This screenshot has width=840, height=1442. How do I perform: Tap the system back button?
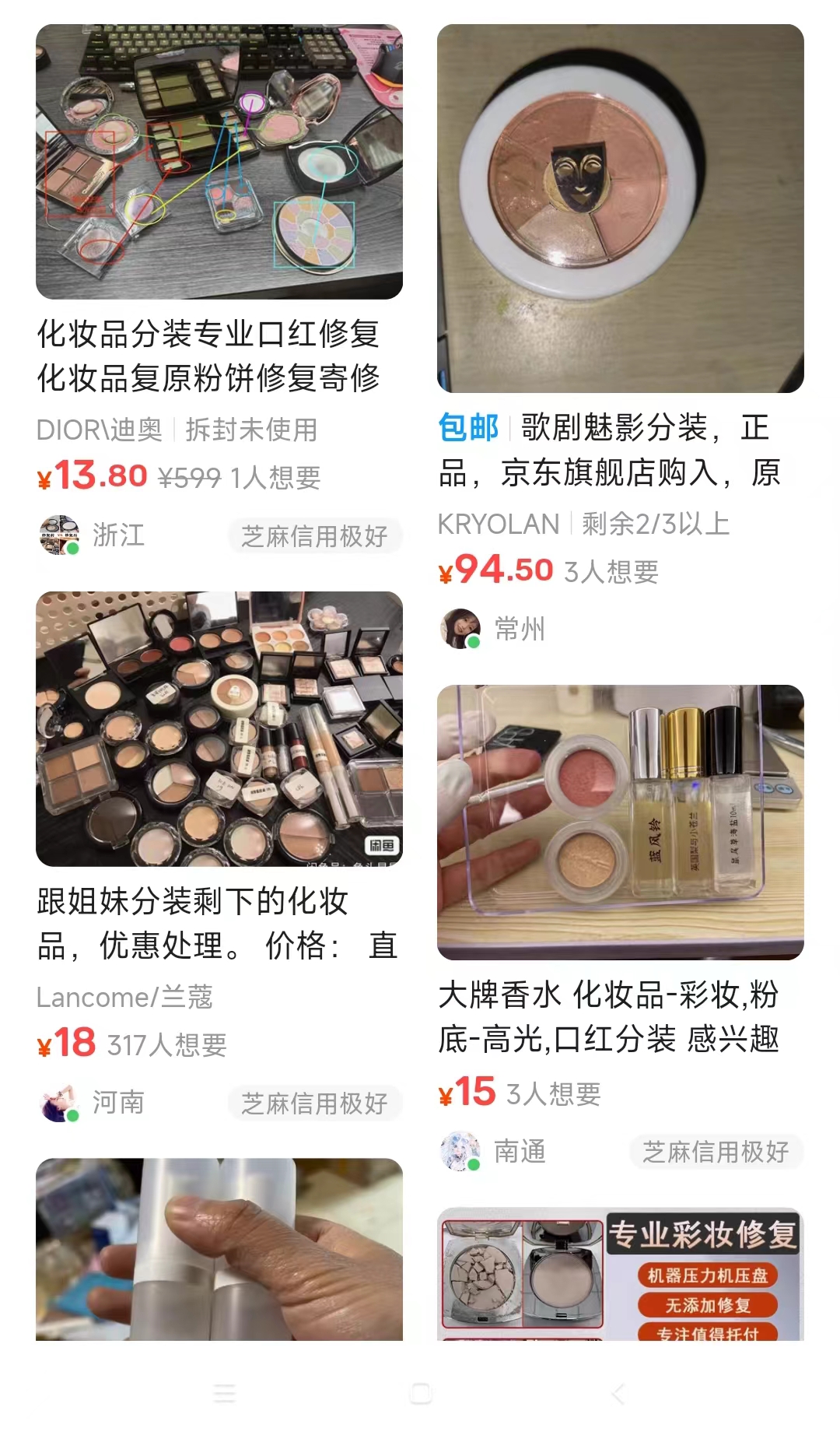click(x=618, y=1394)
